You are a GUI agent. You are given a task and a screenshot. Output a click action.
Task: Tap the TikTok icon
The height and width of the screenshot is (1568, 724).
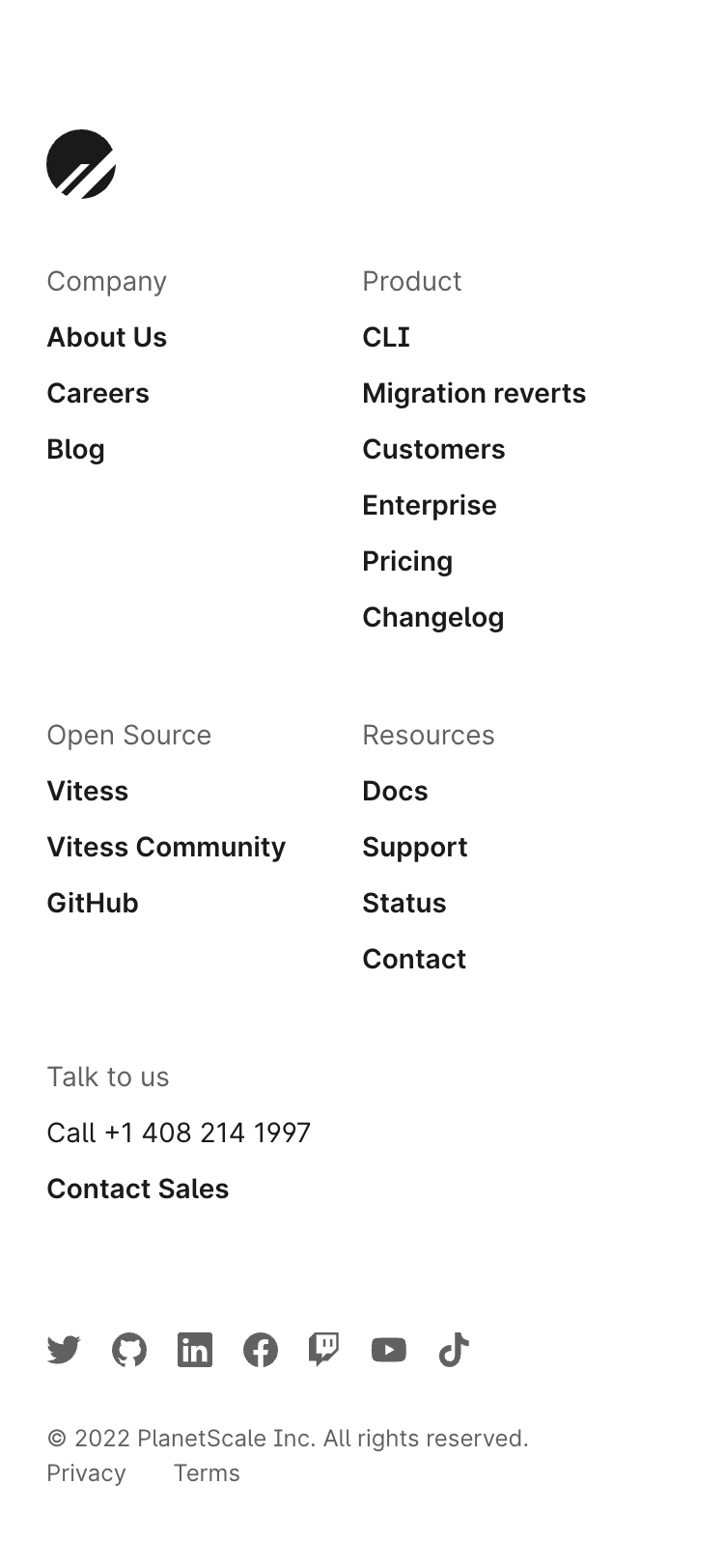(454, 1350)
